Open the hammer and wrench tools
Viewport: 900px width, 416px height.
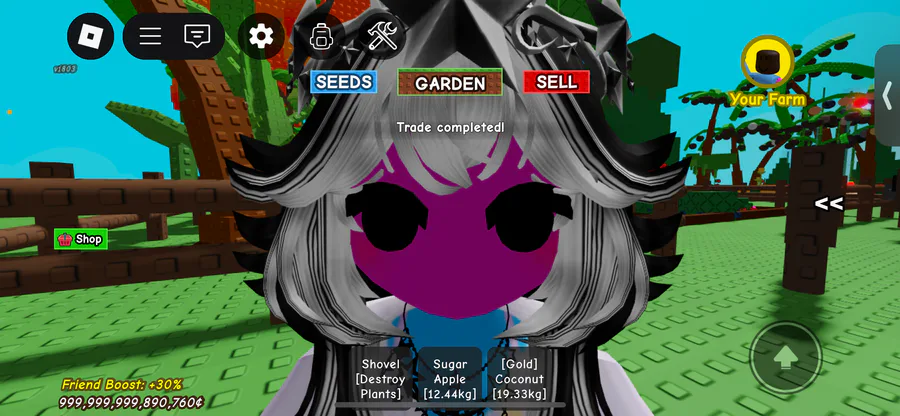[x=382, y=36]
